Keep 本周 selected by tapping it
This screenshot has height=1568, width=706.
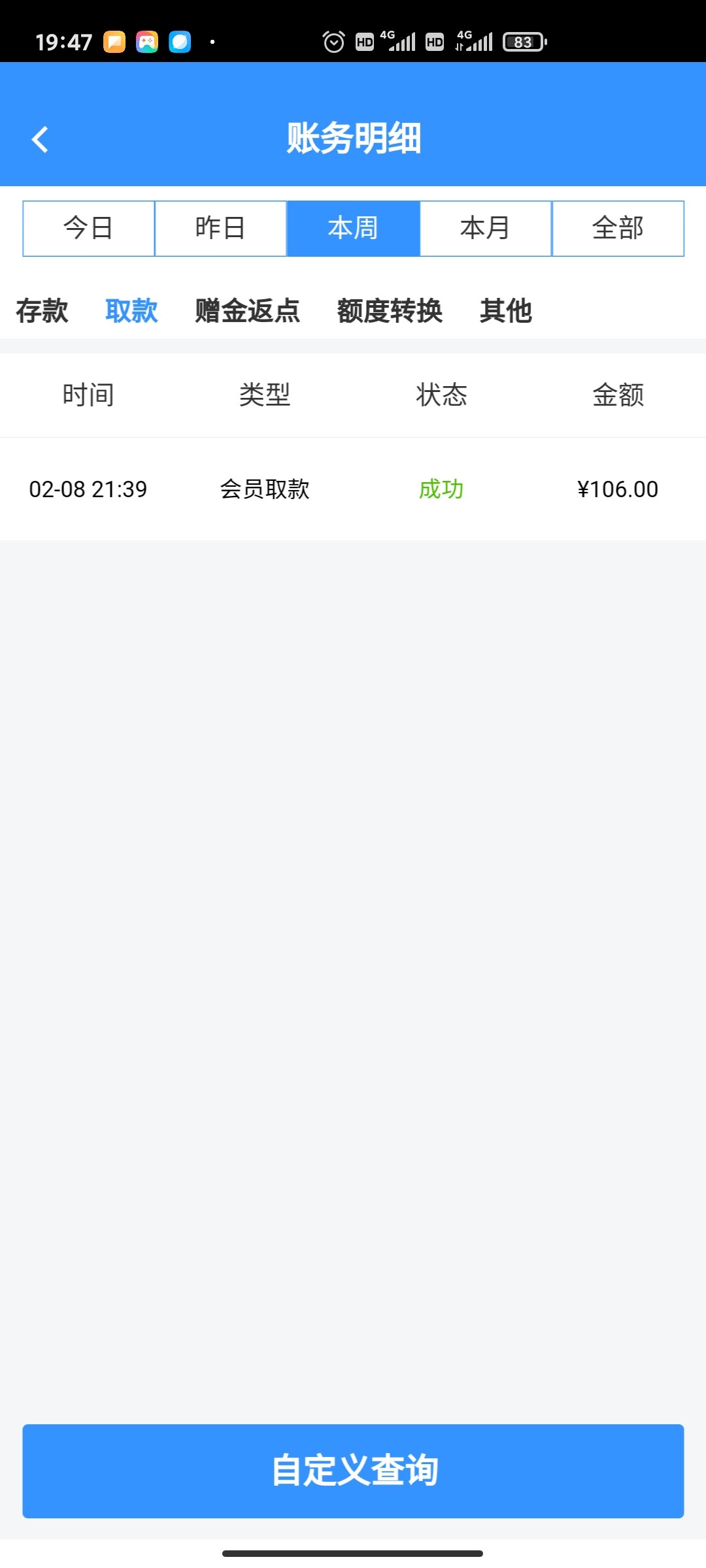click(x=353, y=228)
